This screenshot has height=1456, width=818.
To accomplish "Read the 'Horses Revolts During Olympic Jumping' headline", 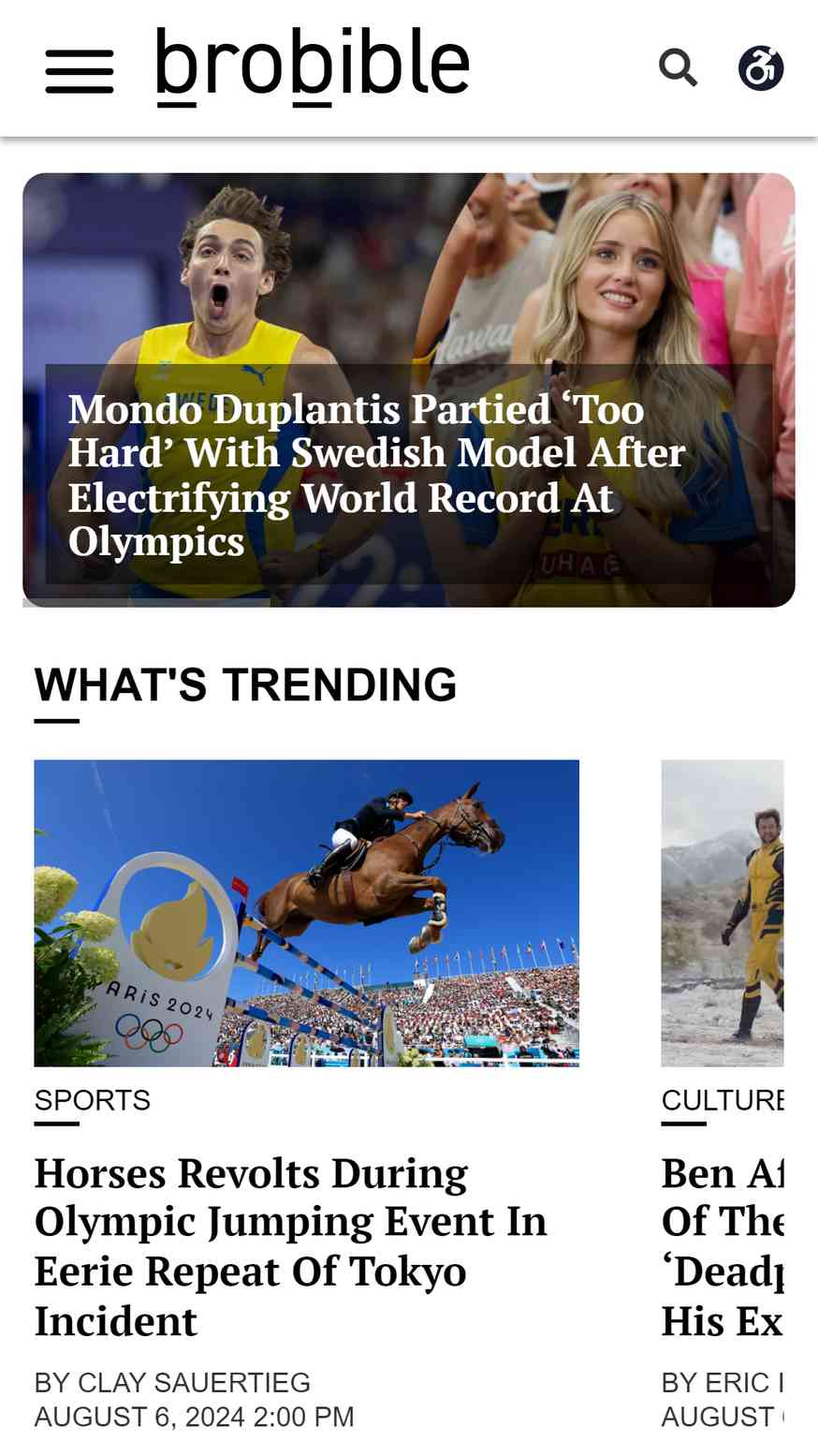I will pos(290,1245).
